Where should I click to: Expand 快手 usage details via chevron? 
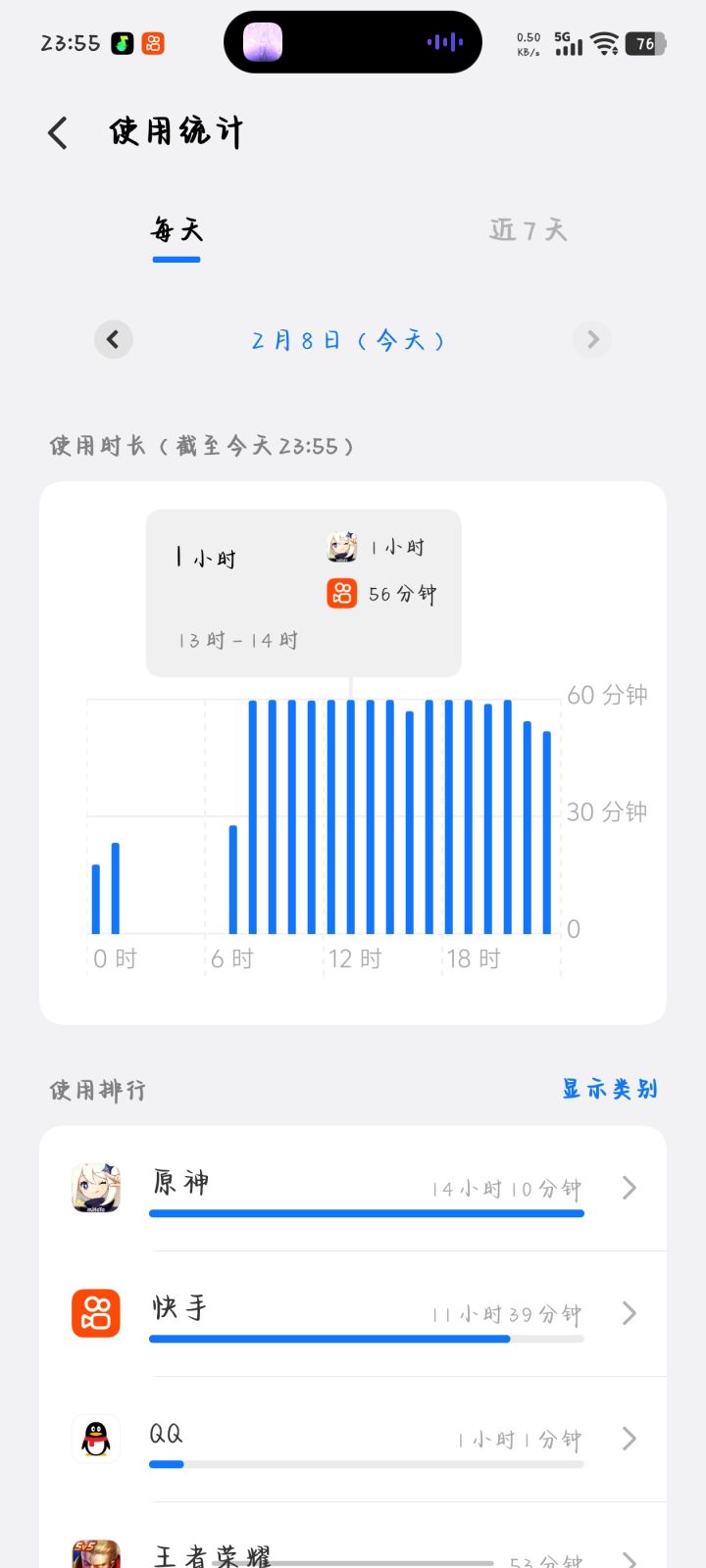[x=629, y=1312]
